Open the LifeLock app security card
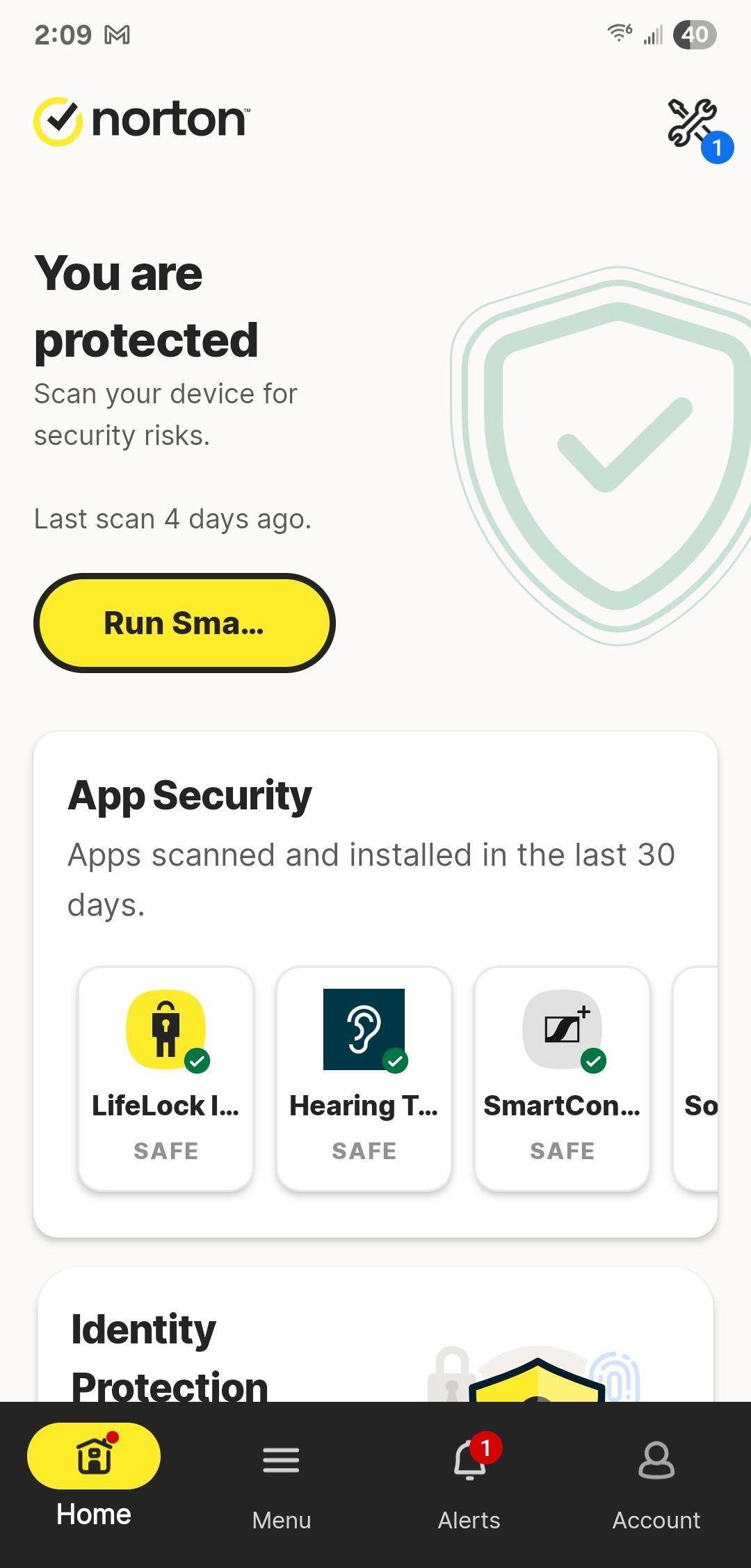Screen dimensions: 751x1568 tap(165, 1078)
